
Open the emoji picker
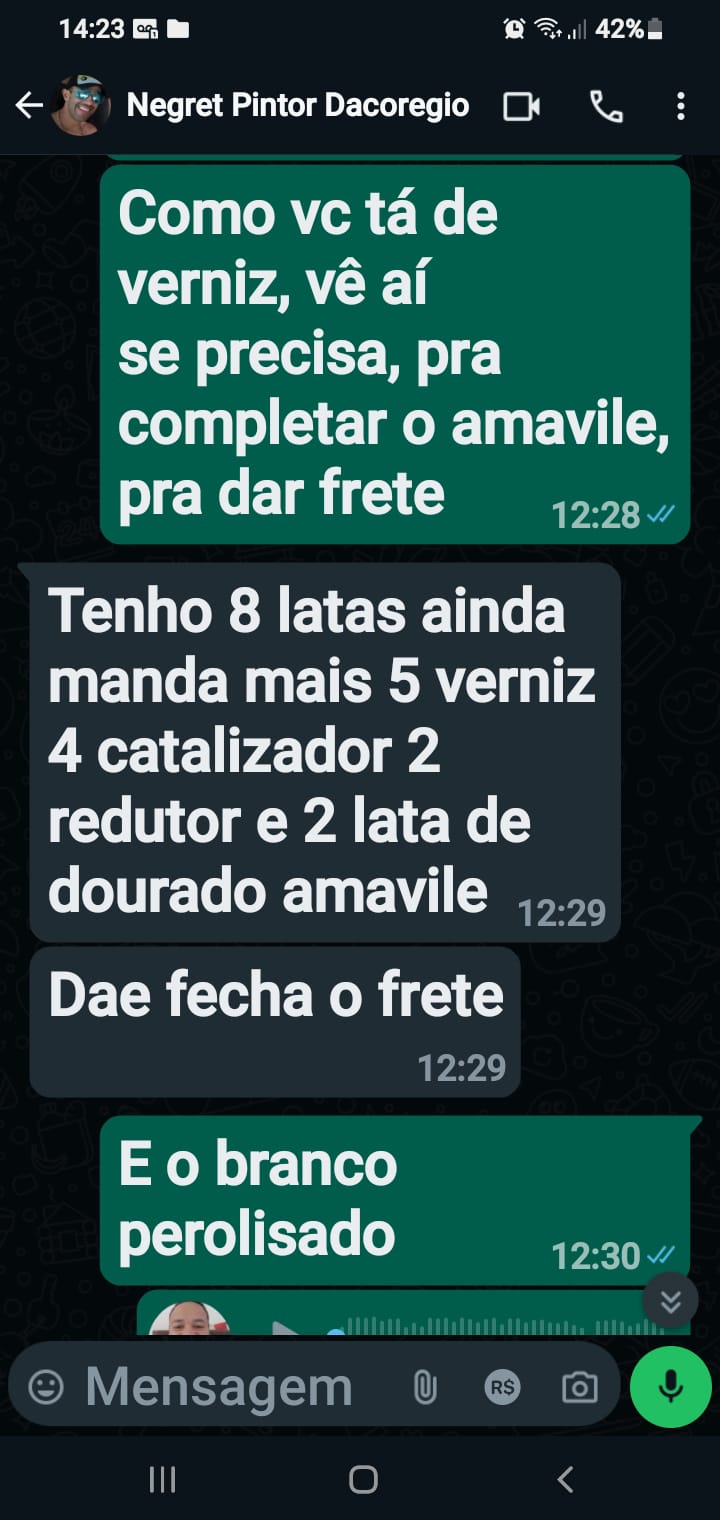click(x=46, y=1387)
